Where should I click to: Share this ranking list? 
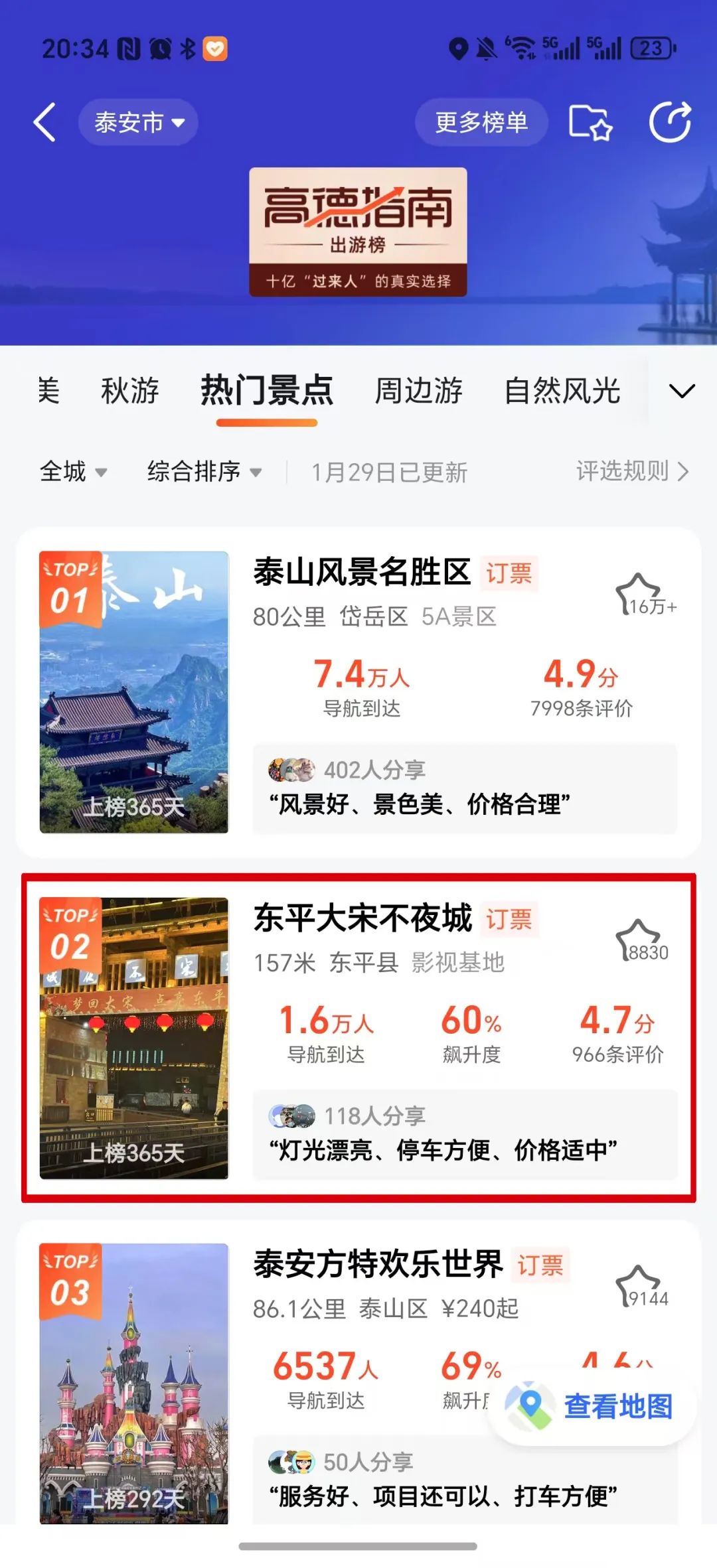[x=670, y=123]
